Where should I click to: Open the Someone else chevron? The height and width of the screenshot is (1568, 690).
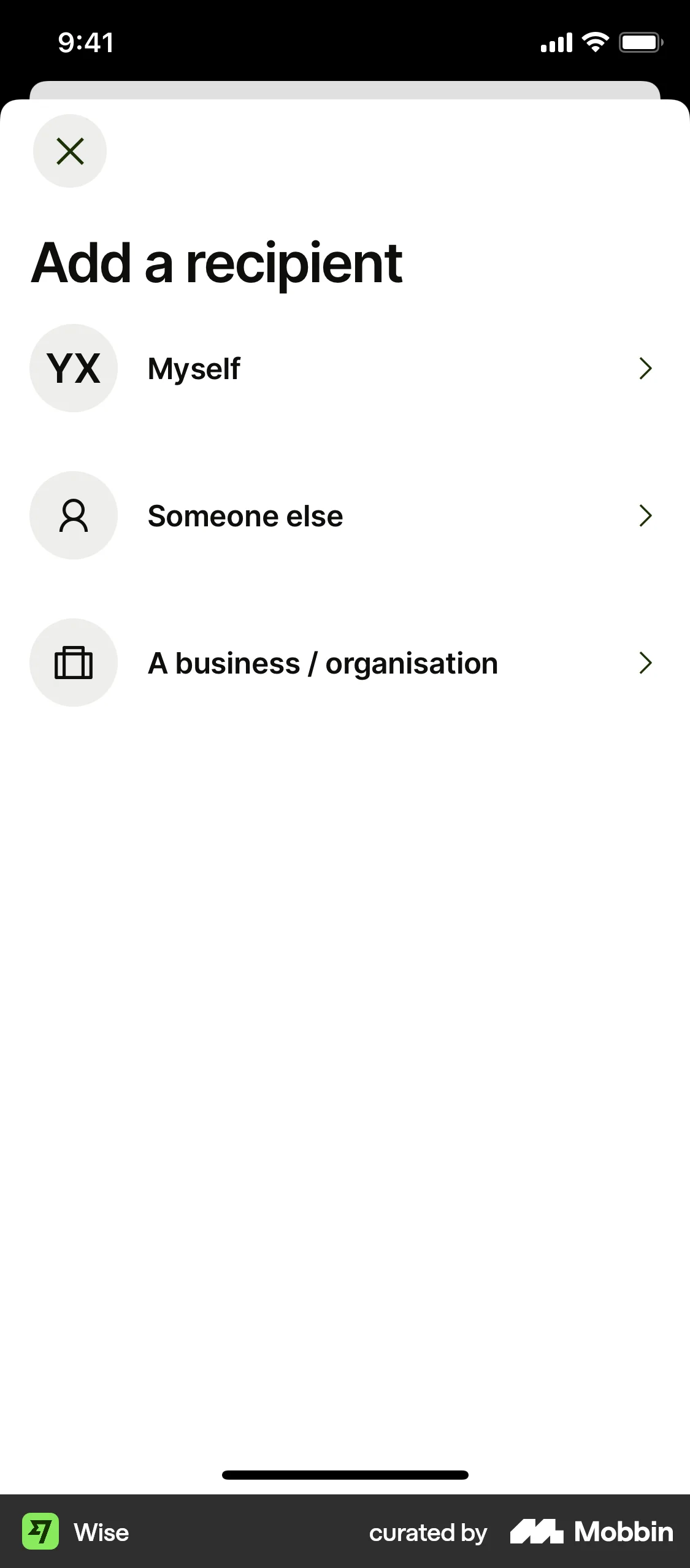tap(645, 515)
